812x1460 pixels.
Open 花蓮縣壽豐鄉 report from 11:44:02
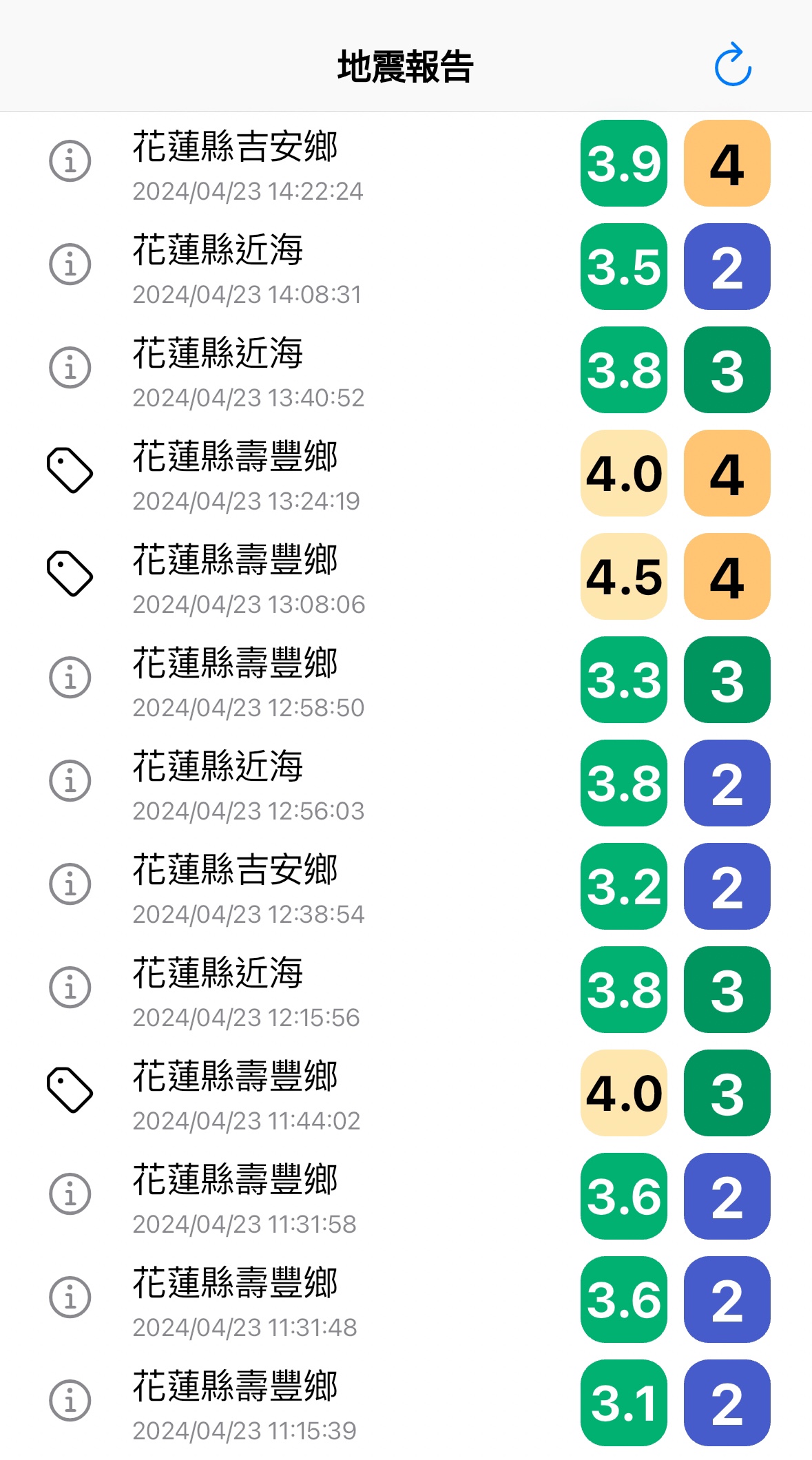point(406,1093)
